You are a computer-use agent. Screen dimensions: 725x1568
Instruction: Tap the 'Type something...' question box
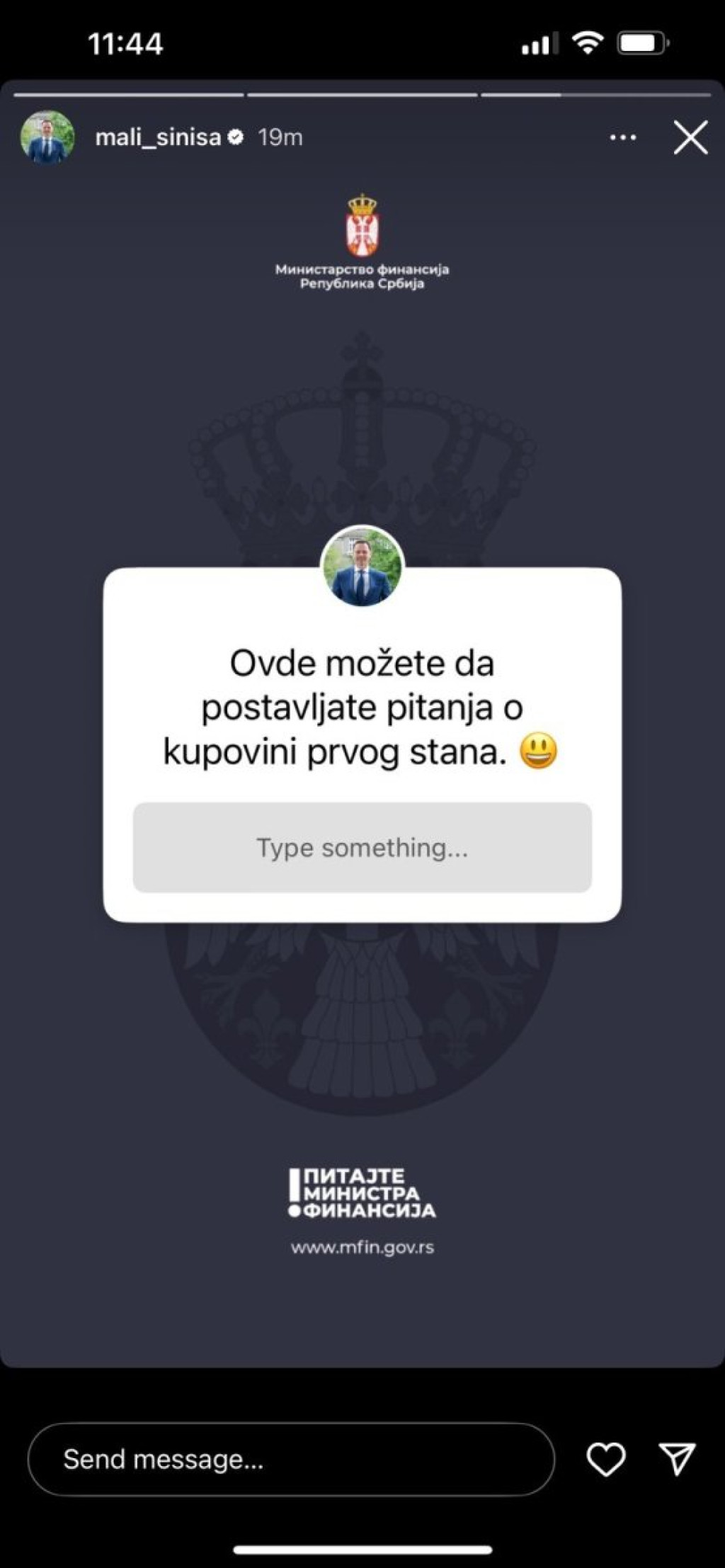pyautogui.click(x=362, y=847)
